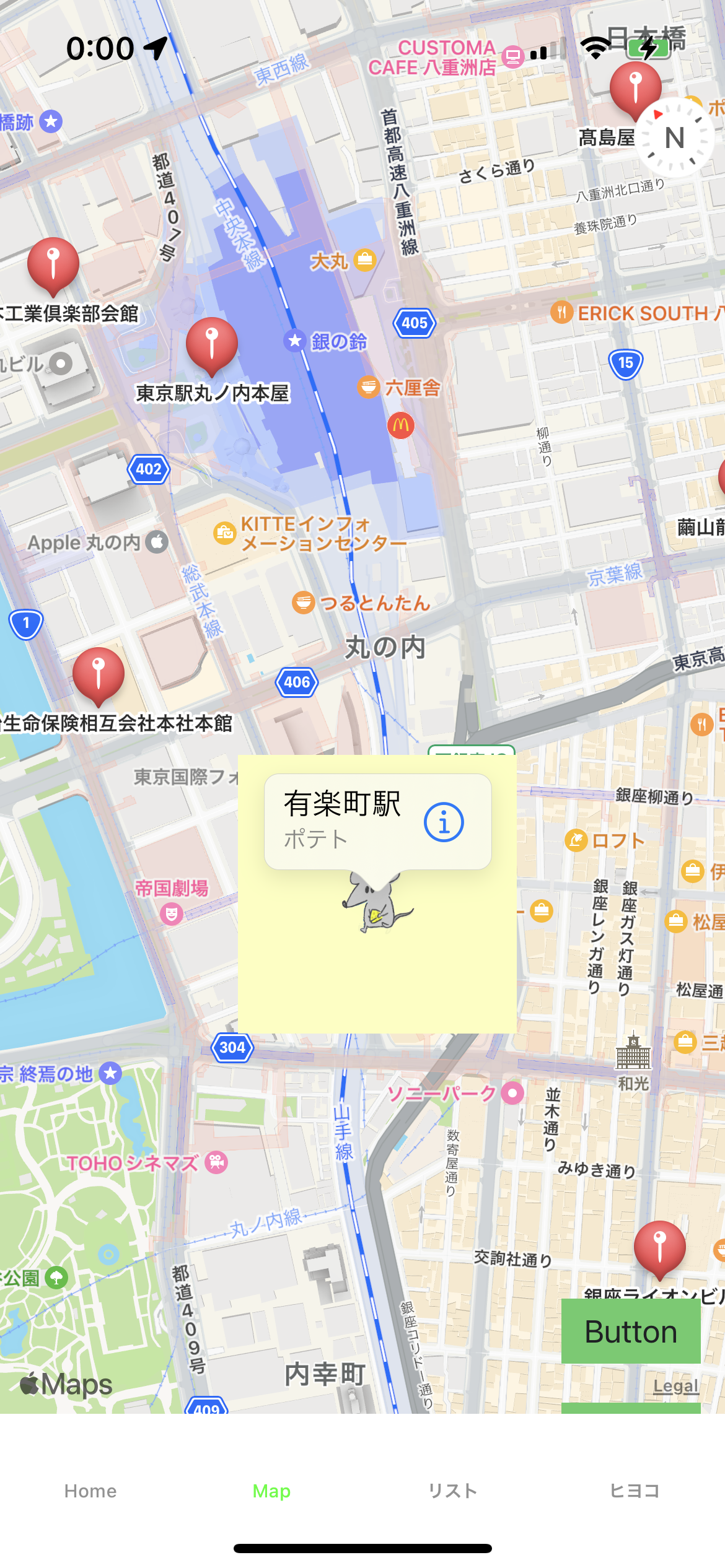725x1568 pixels.
Task: Switch to the リスト tab
Action: (x=453, y=1491)
